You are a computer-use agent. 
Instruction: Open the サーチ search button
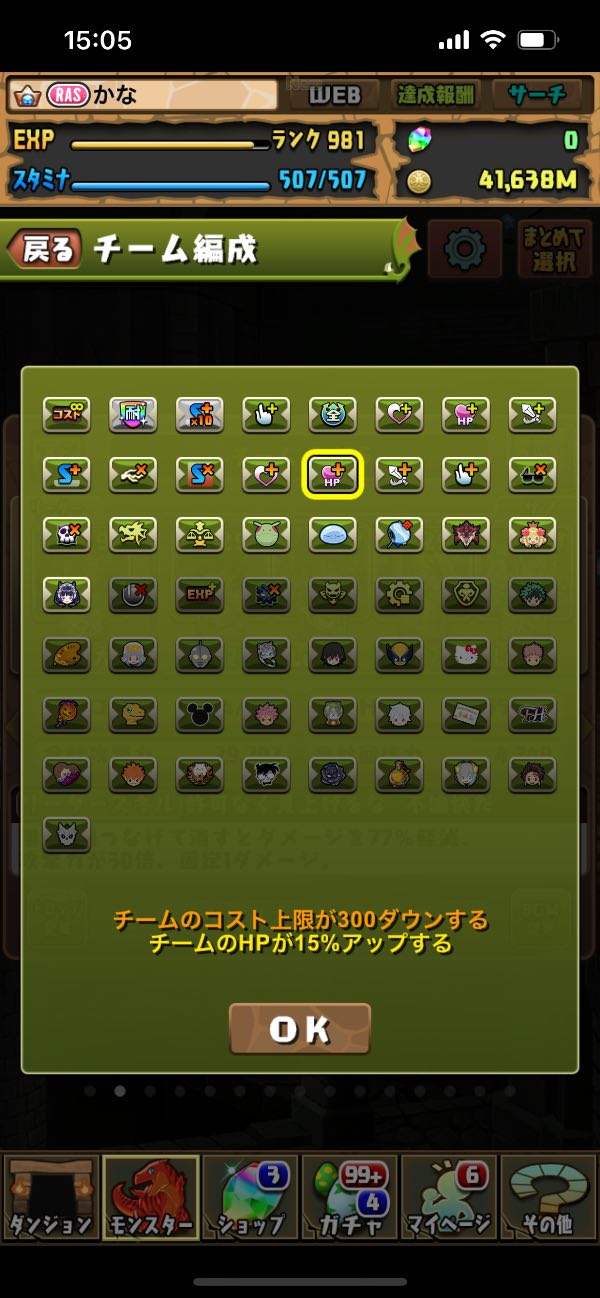(538, 95)
